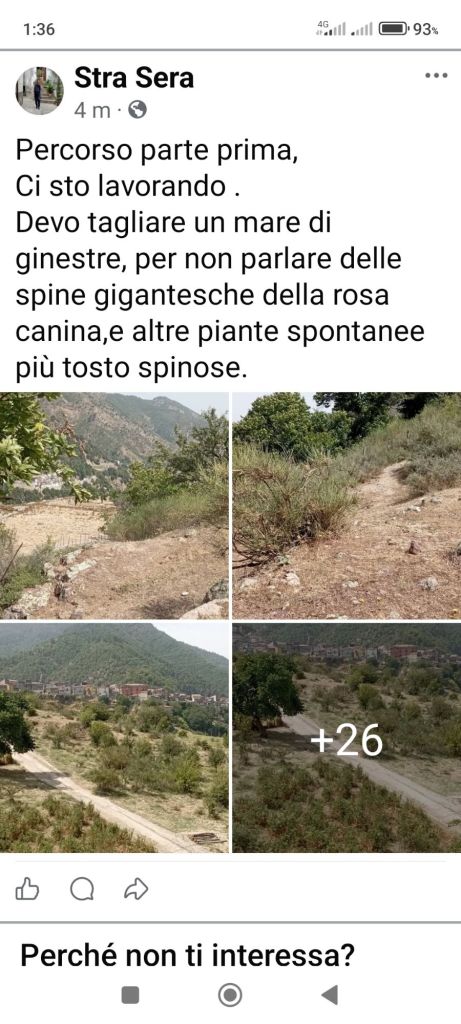The width and height of the screenshot is (461, 1024).
Task: View the bottom-left photo of the hillside village
Action: click(x=114, y=738)
